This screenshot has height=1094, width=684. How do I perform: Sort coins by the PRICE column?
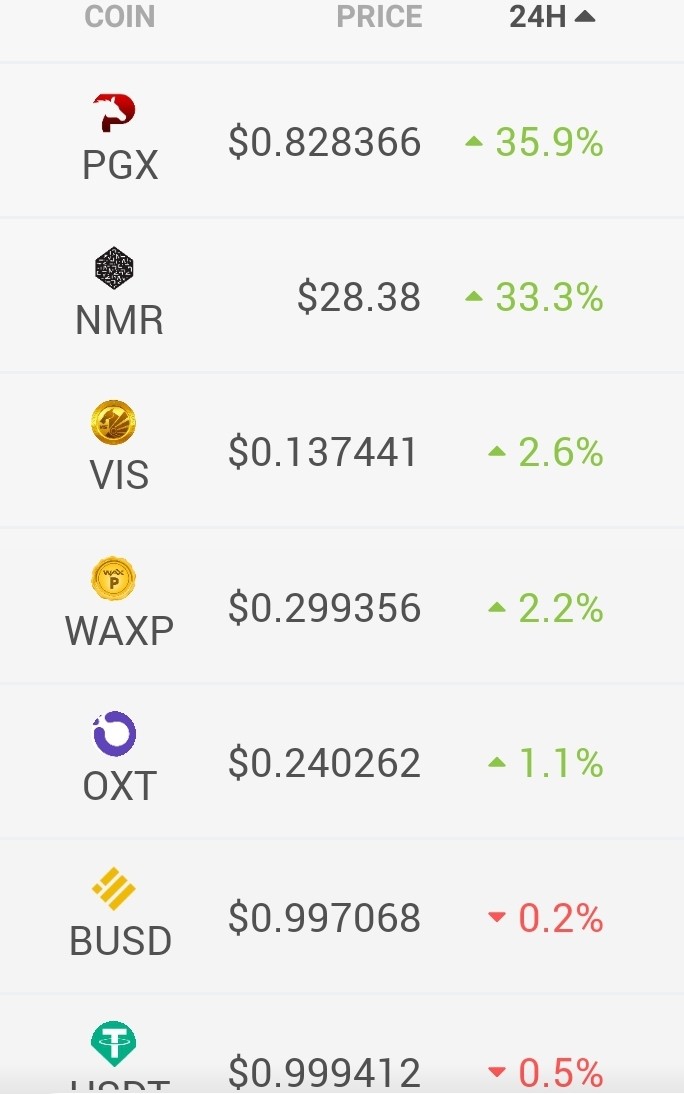click(x=379, y=16)
